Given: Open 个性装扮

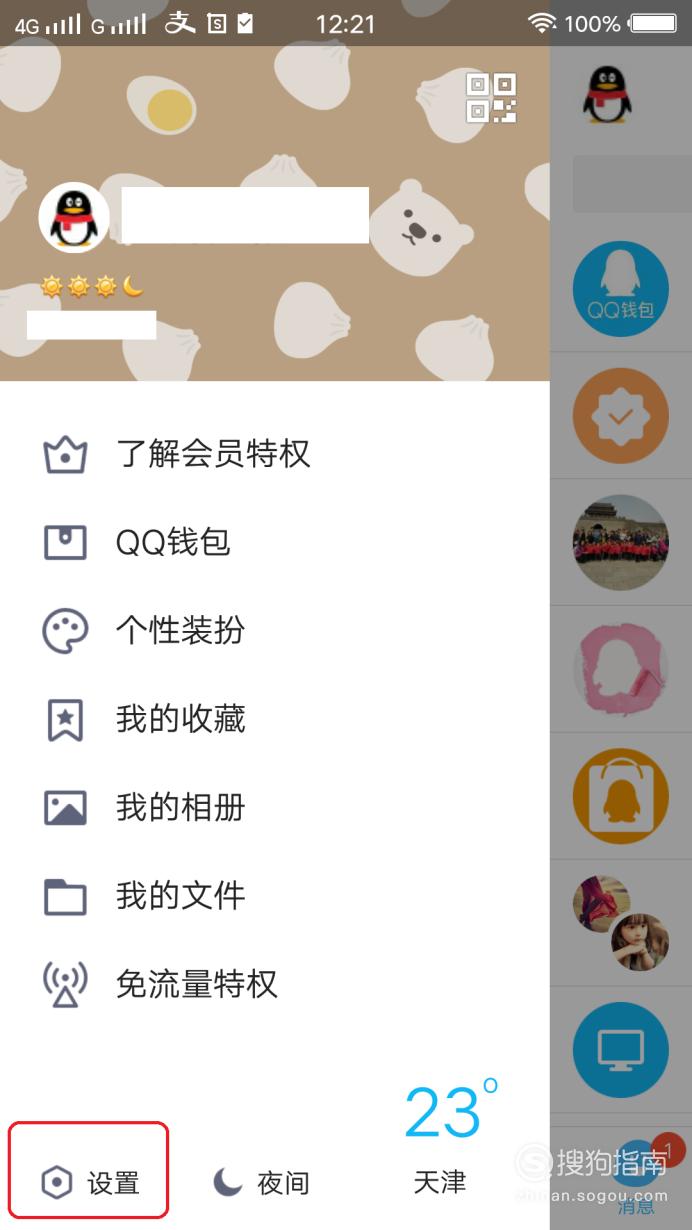Looking at the screenshot, I should [275, 630].
